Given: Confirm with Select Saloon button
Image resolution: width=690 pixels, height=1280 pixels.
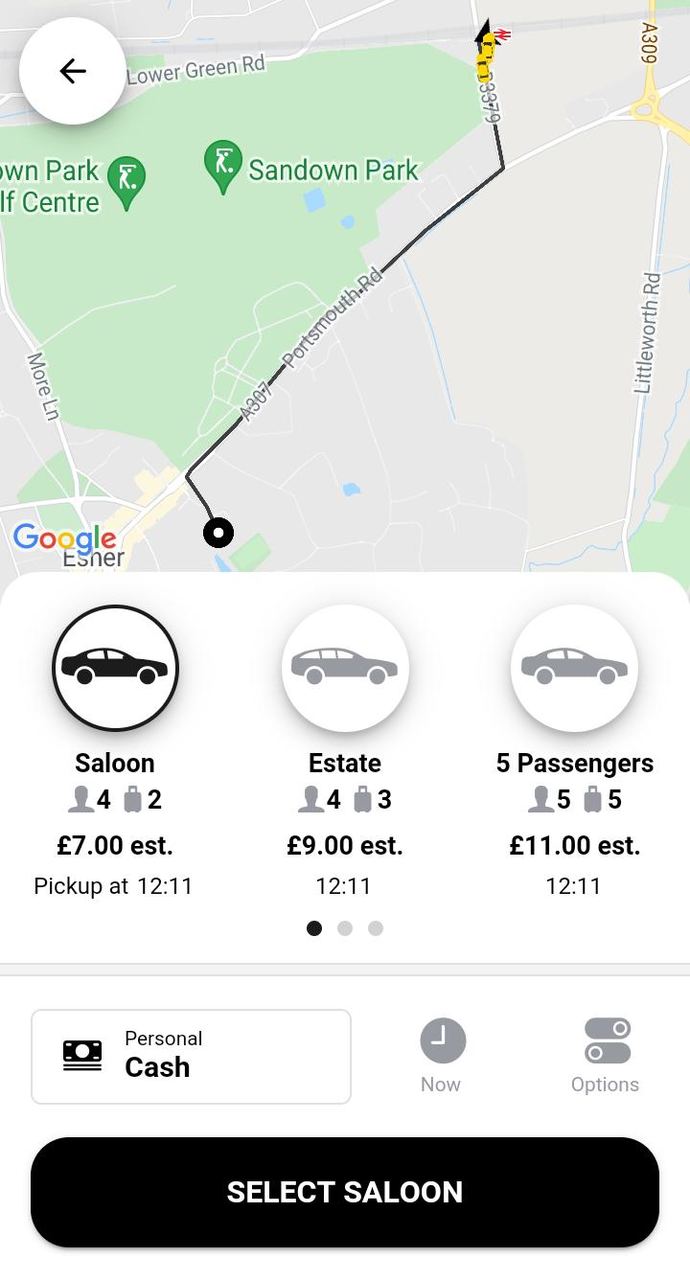Looking at the screenshot, I should pos(345,1192).
